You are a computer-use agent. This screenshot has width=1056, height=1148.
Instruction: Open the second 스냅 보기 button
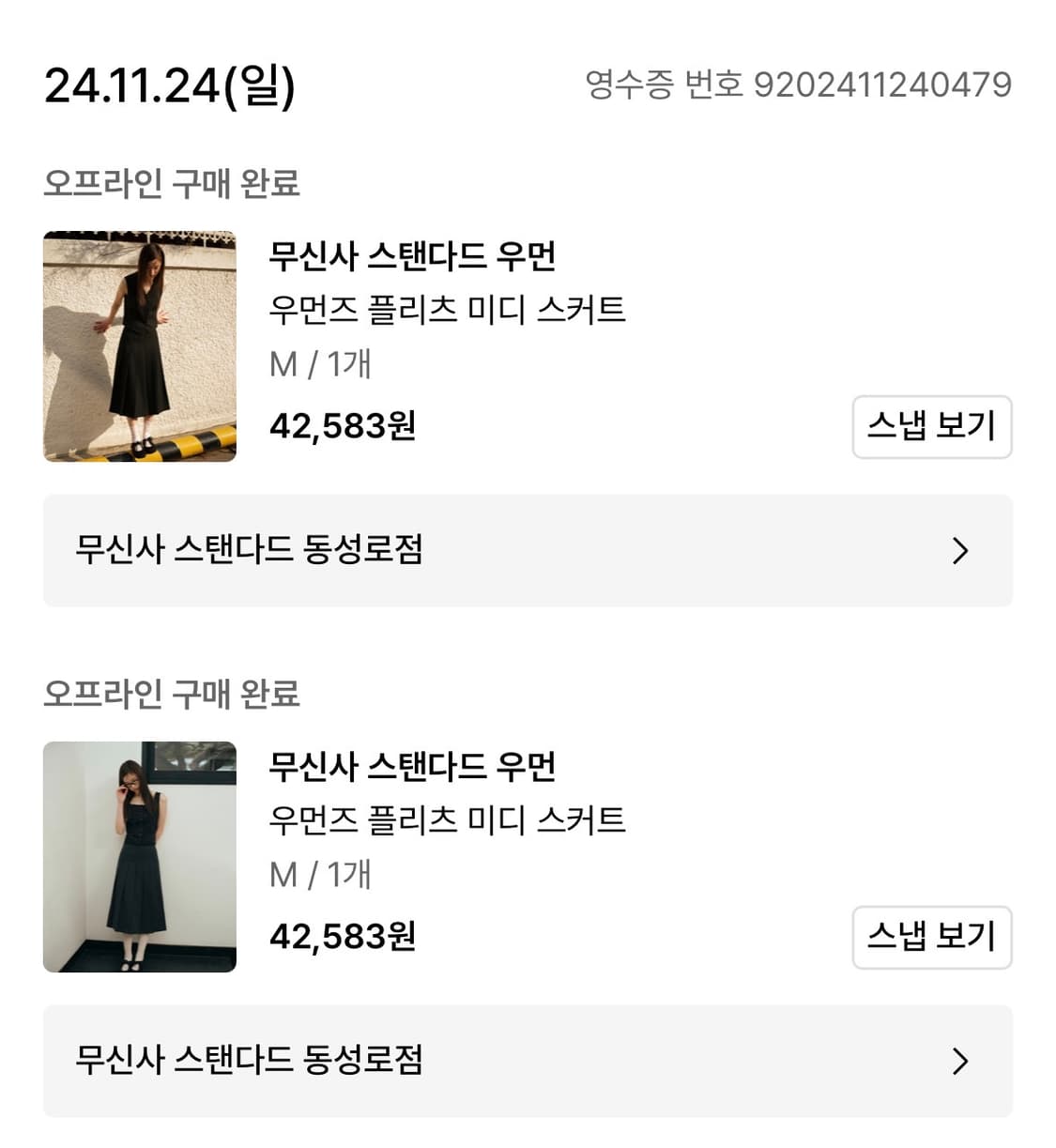(932, 937)
